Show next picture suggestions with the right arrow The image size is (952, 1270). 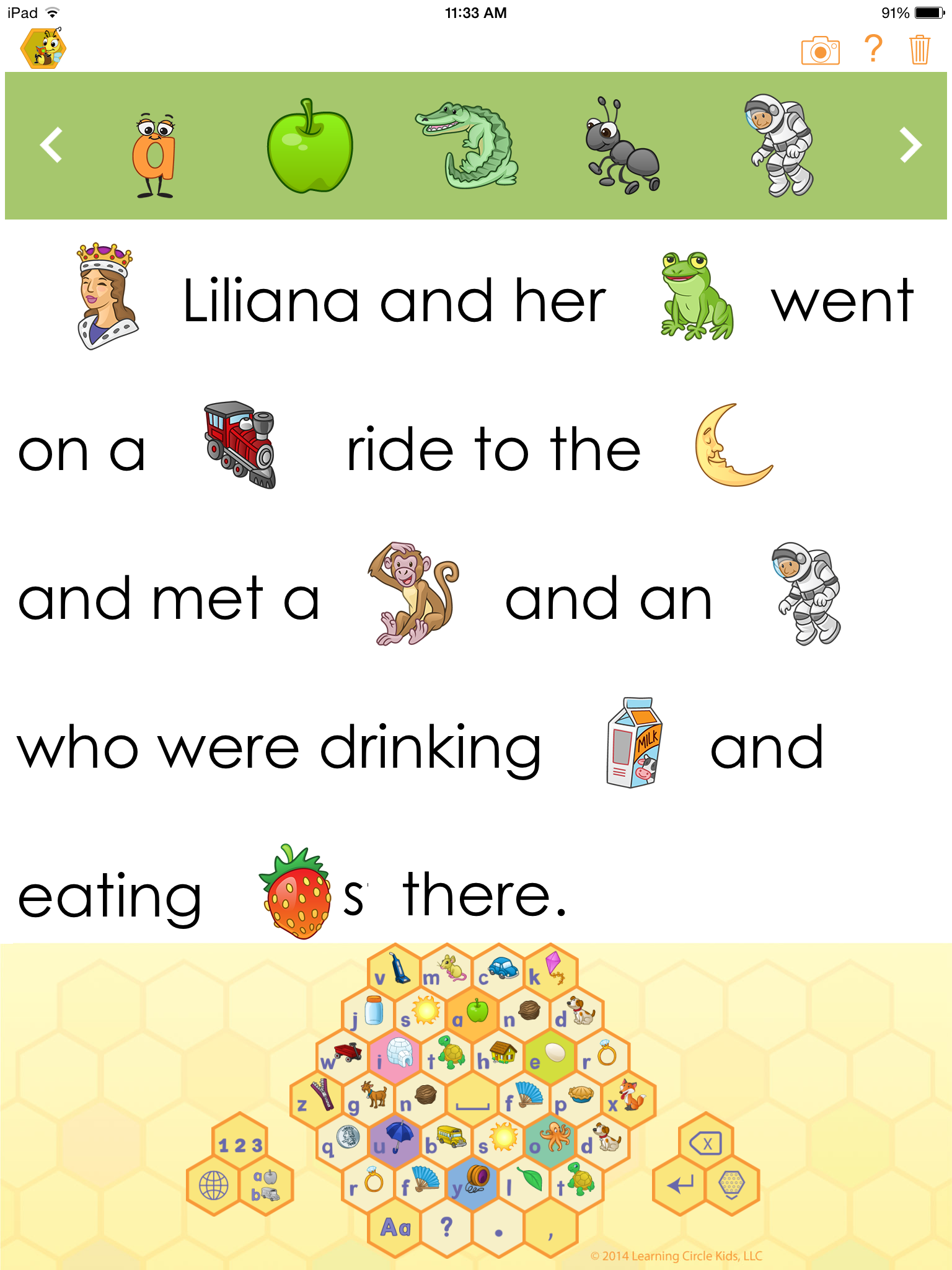(x=909, y=145)
